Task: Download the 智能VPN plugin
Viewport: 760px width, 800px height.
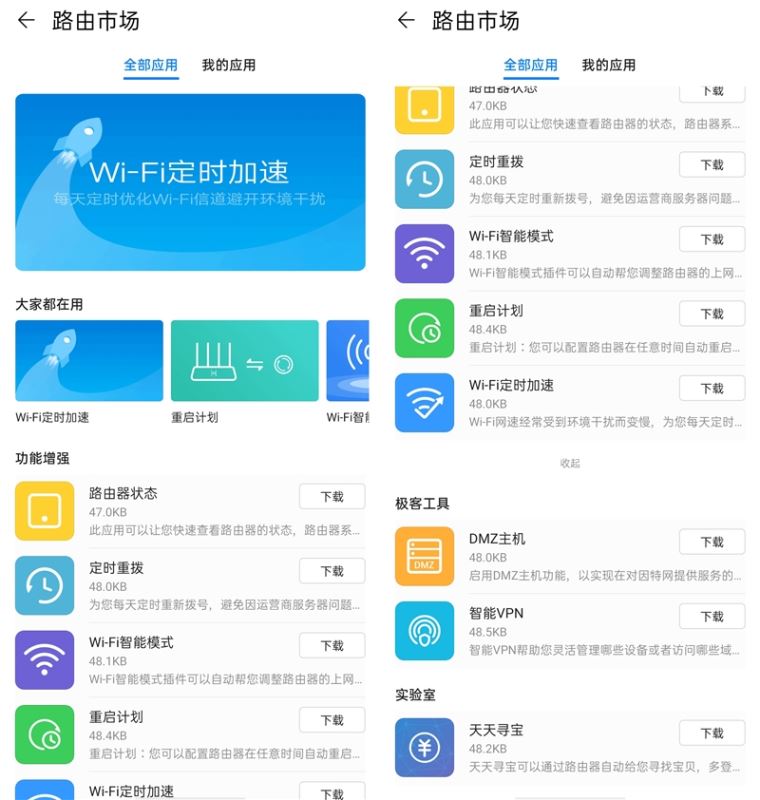Action: pyautogui.click(x=711, y=616)
